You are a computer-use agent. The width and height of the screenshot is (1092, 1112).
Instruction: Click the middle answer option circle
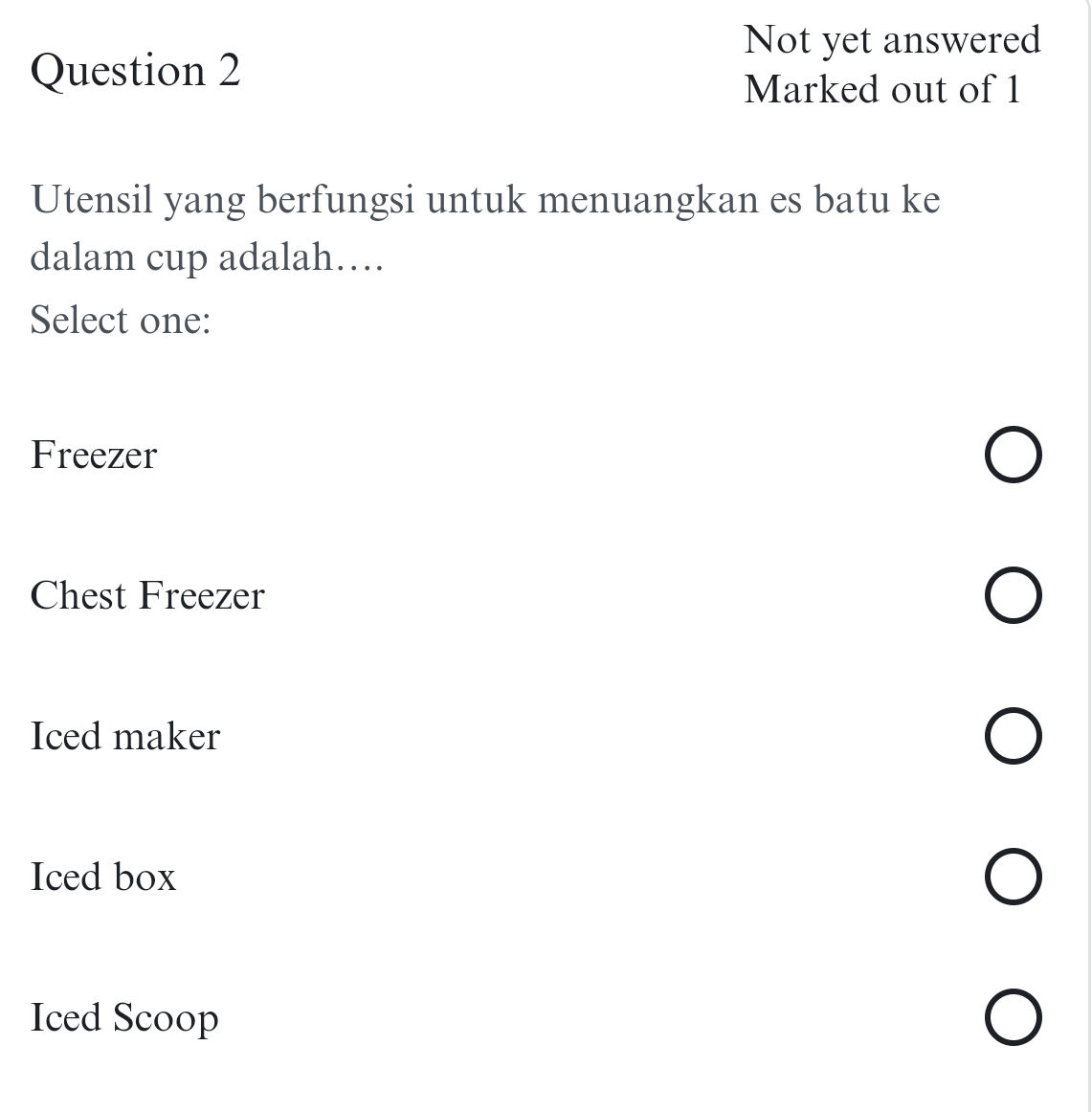[1014, 736]
